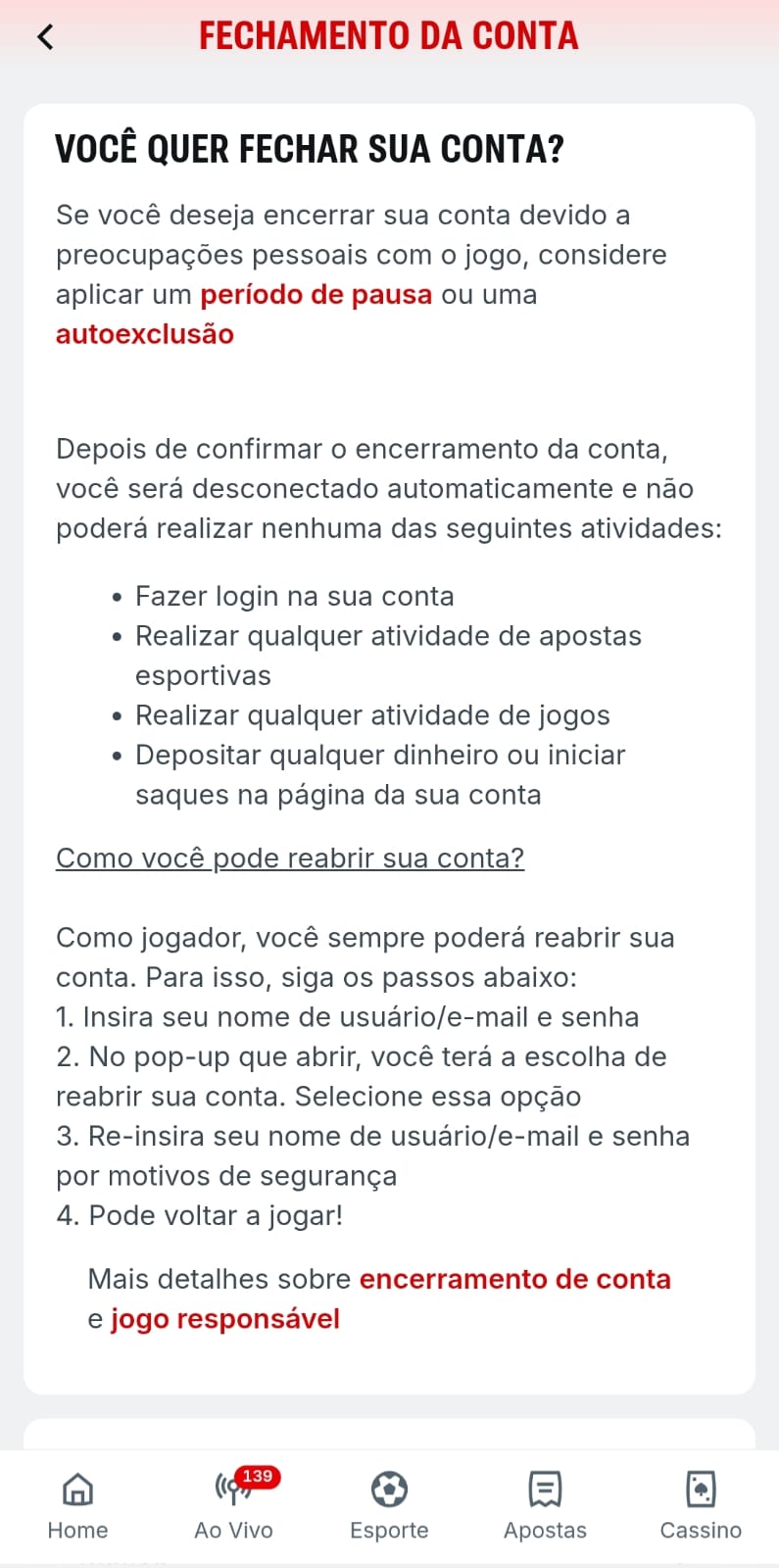
Task: Tap the back arrow at top left
Action: [43, 34]
